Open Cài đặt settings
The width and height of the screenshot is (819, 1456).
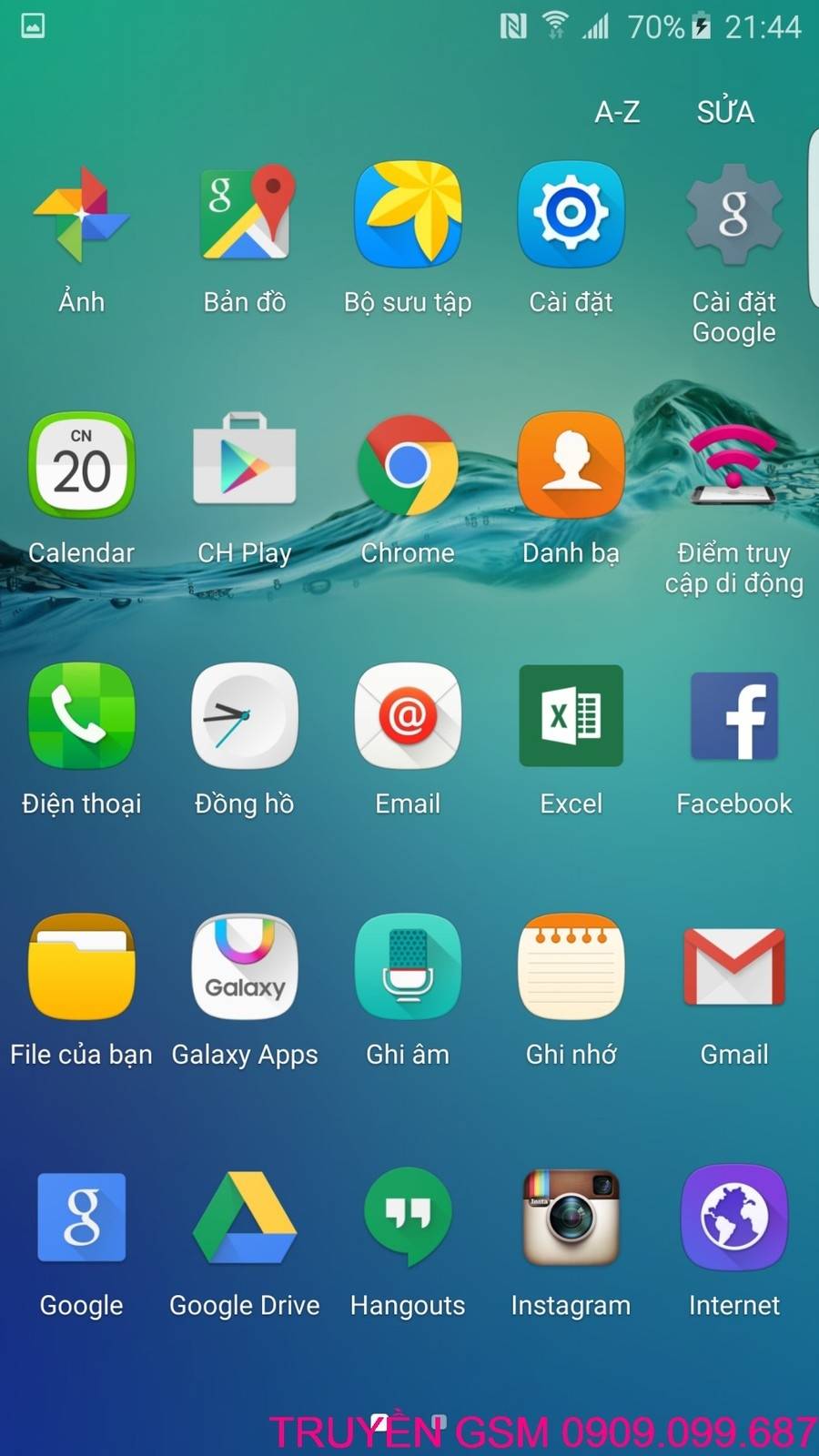(571, 215)
